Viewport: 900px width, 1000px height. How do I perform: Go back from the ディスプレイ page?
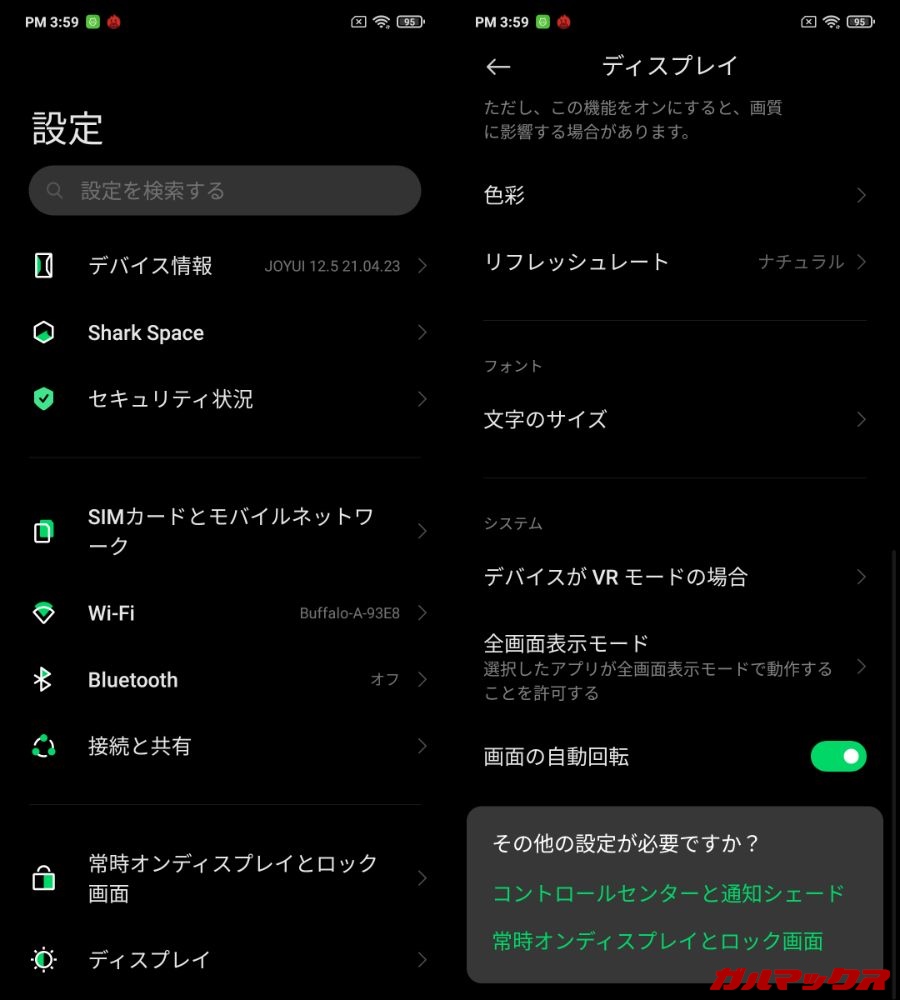tap(498, 67)
